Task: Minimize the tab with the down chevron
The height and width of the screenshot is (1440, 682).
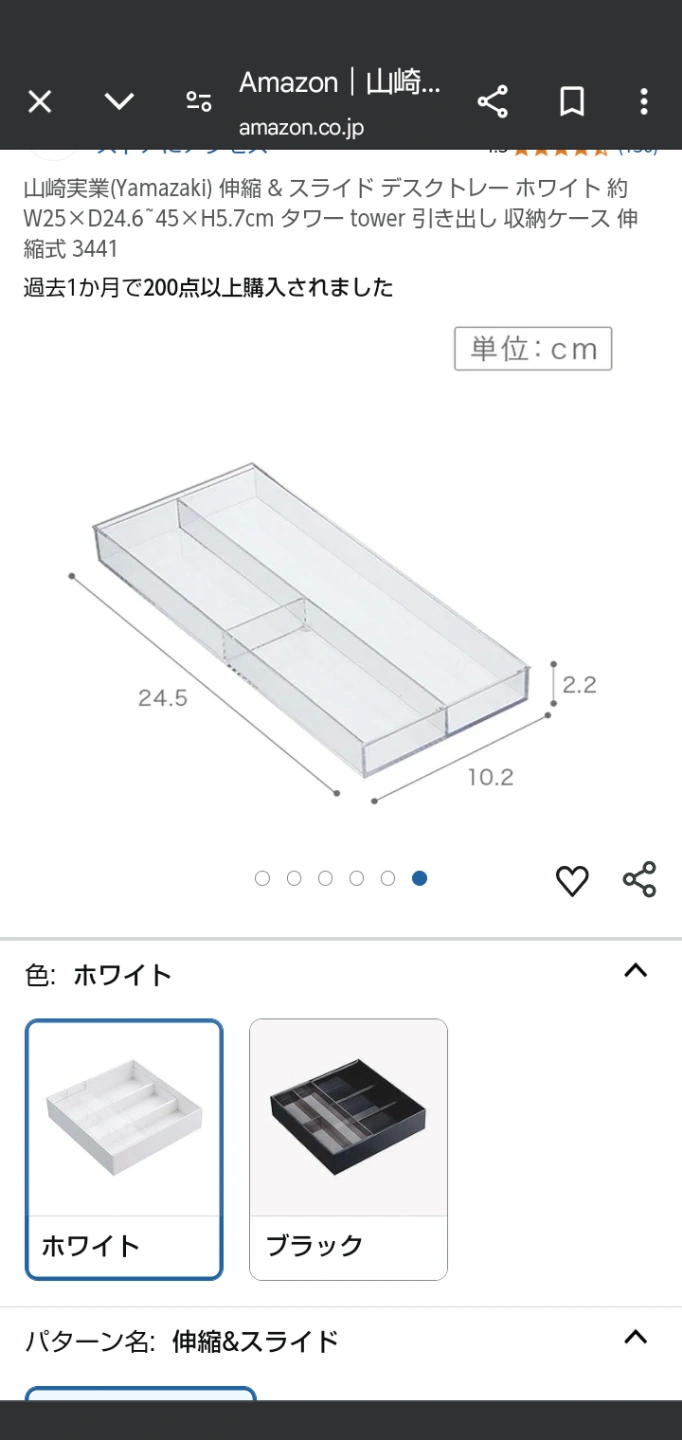Action: pos(119,101)
